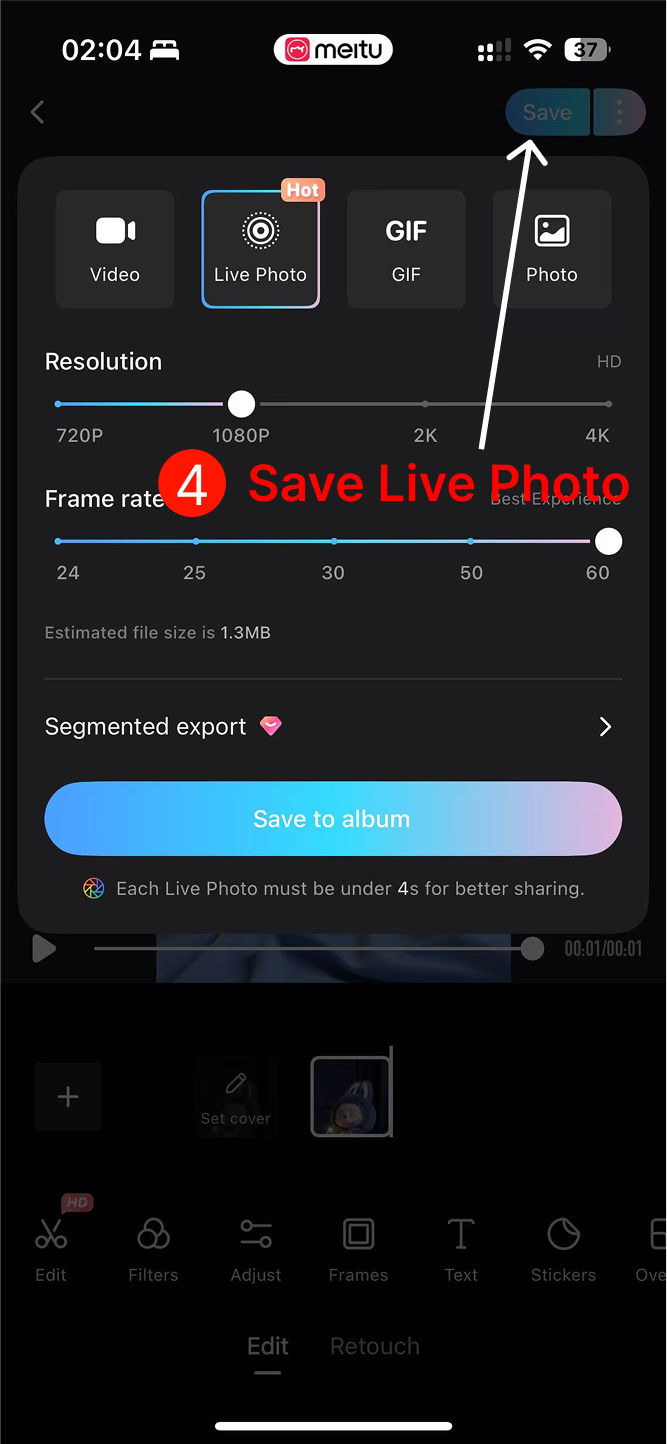667x1444 pixels.
Task: Set frame rate to 24
Action: (x=59, y=541)
